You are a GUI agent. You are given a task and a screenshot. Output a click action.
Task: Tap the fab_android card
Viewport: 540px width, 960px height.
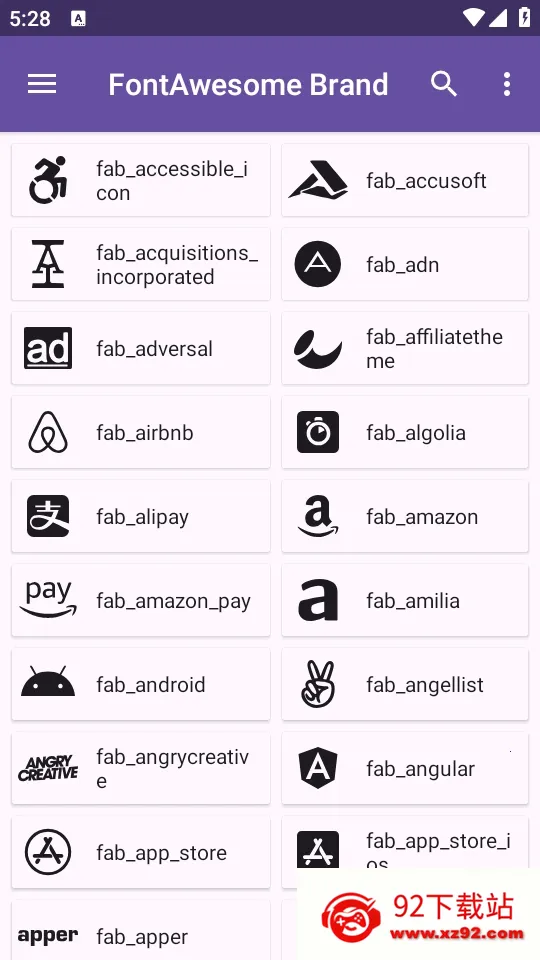141,683
